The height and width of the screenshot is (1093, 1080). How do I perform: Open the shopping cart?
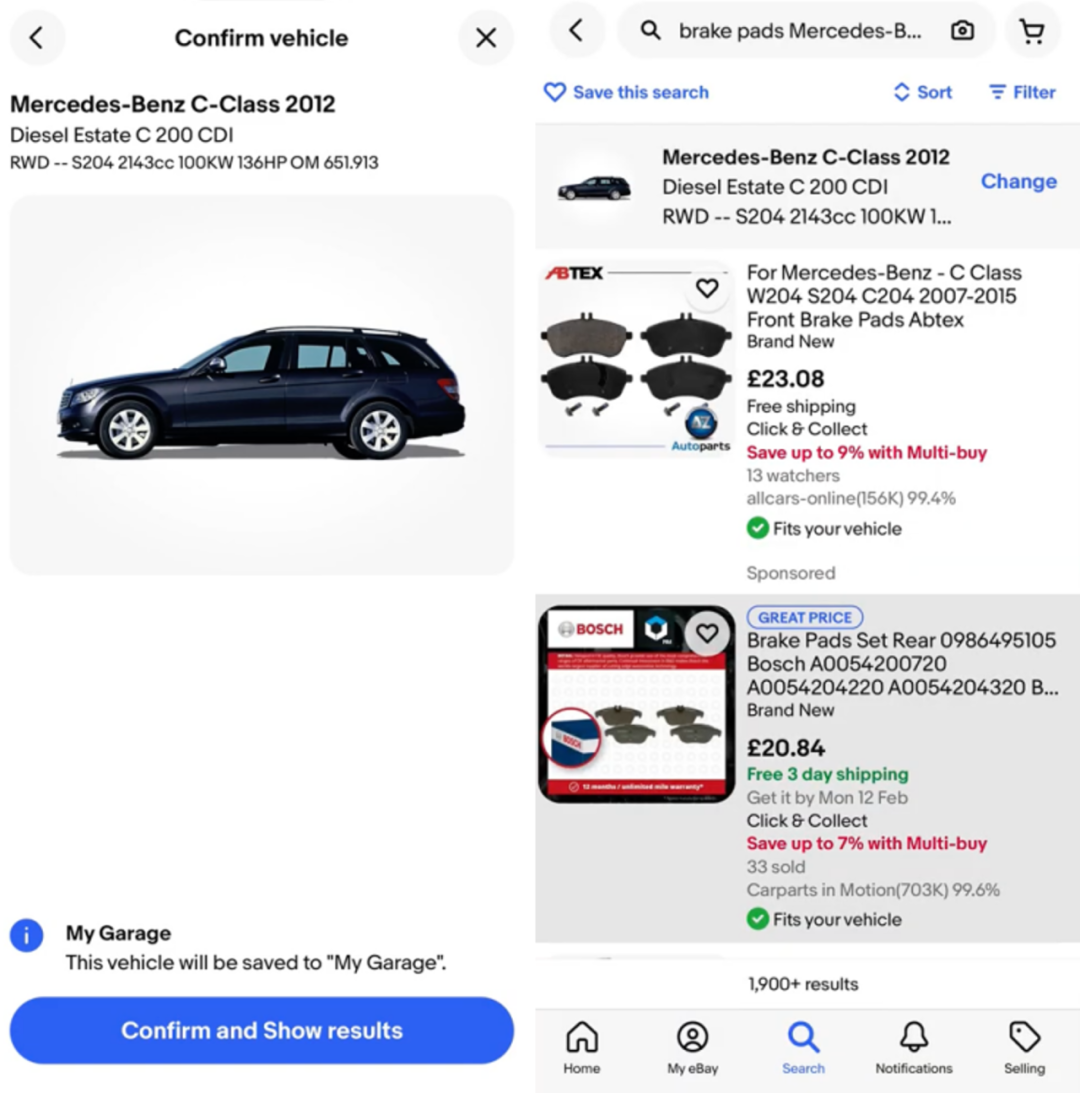click(x=1031, y=31)
